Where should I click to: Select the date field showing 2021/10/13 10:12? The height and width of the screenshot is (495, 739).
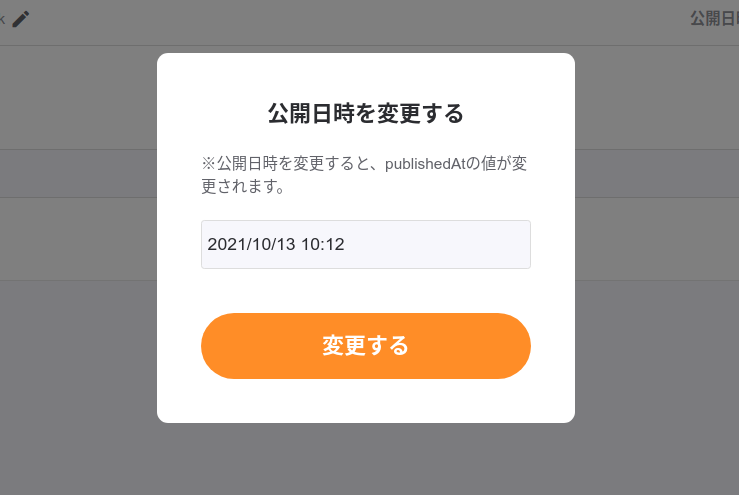point(365,244)
